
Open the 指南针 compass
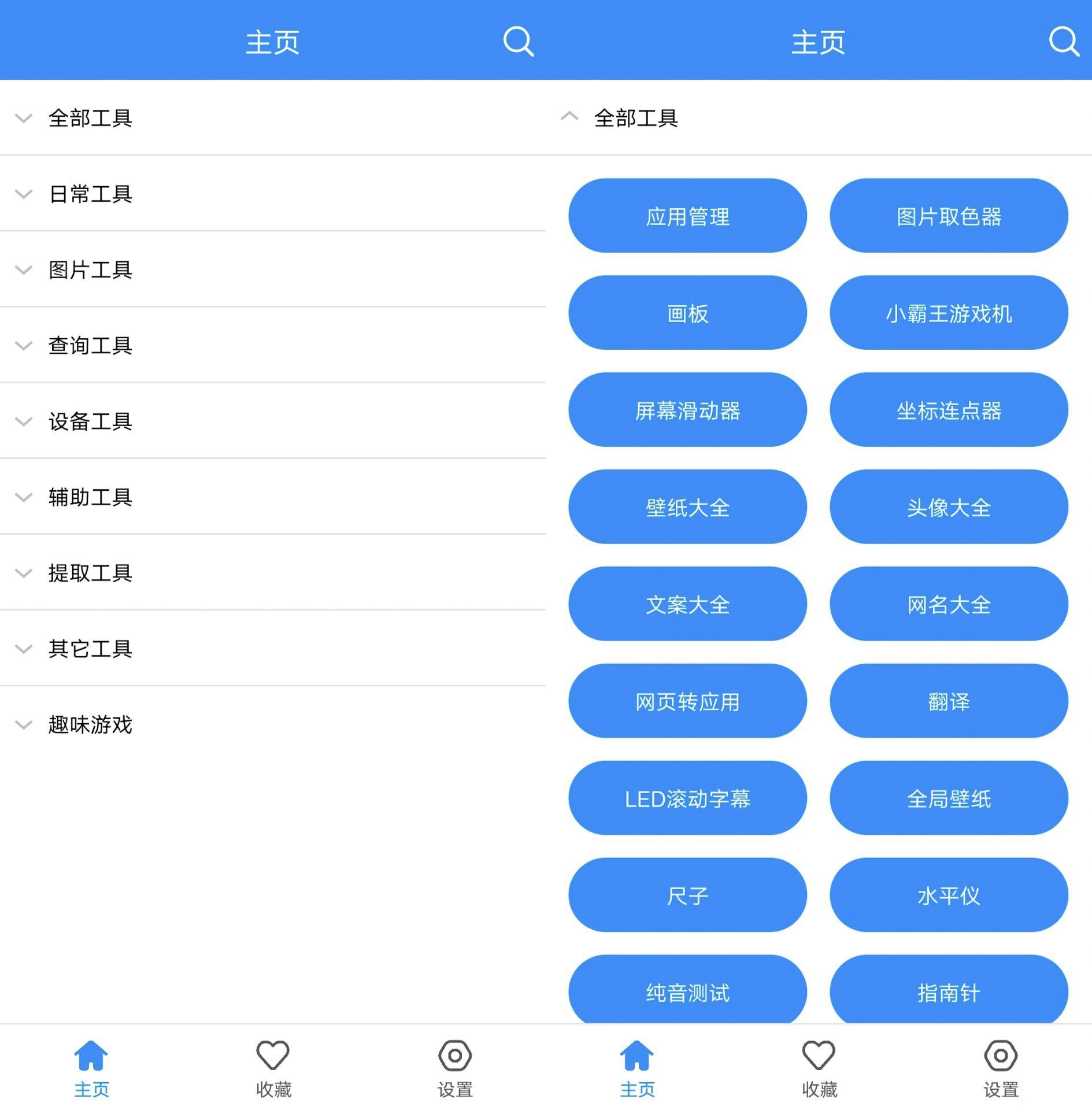coord(949,991)
